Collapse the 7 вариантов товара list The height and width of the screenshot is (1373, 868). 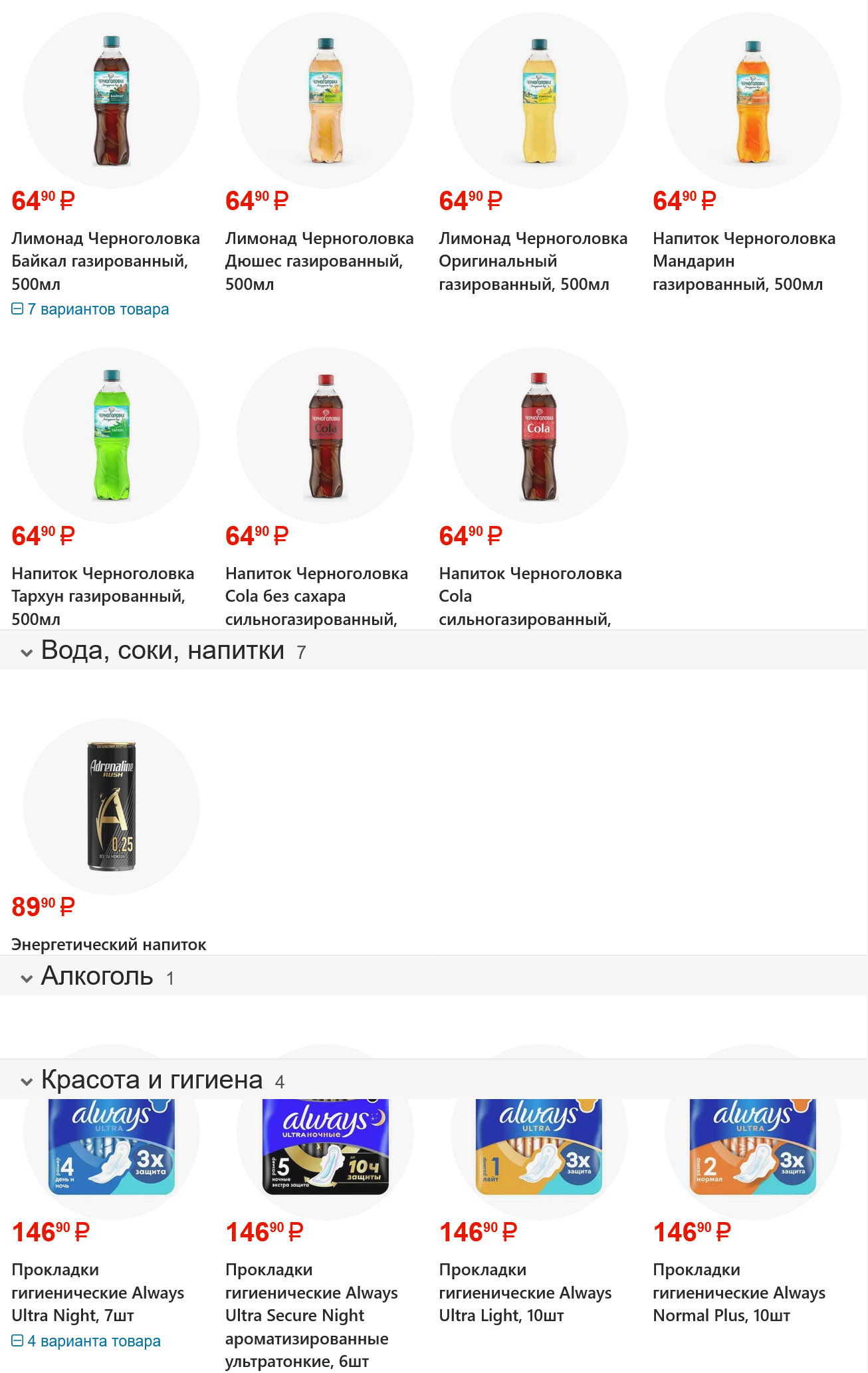[90, 309]
